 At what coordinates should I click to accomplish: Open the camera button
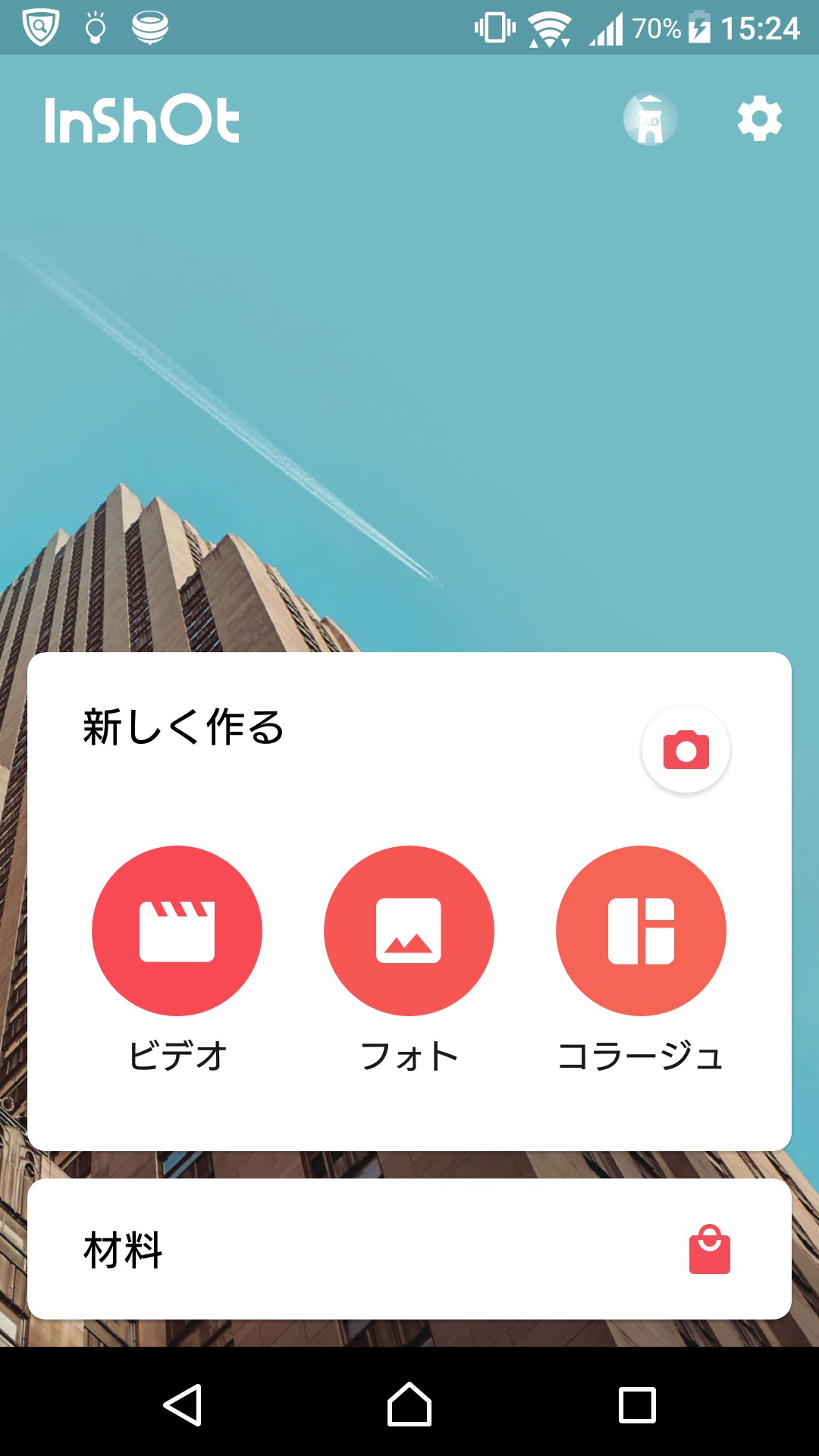click(x=686, y=749)
